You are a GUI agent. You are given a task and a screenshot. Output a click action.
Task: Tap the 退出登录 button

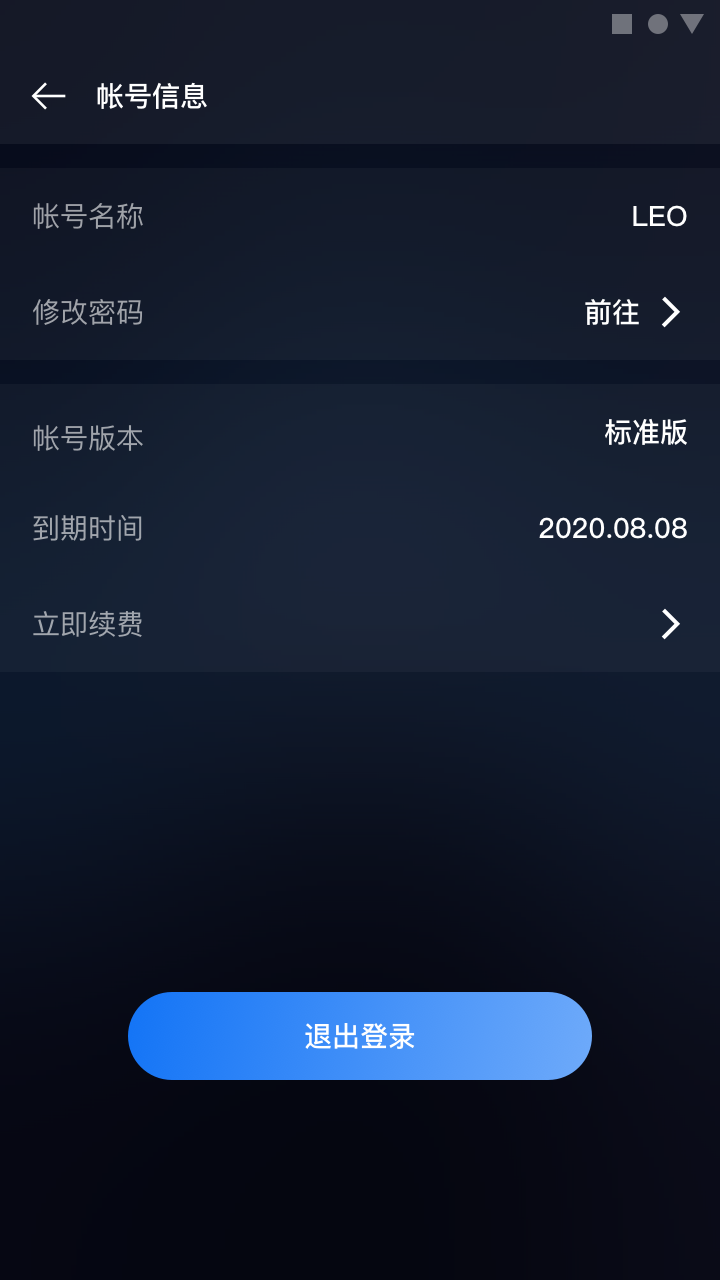point(360,1036)
